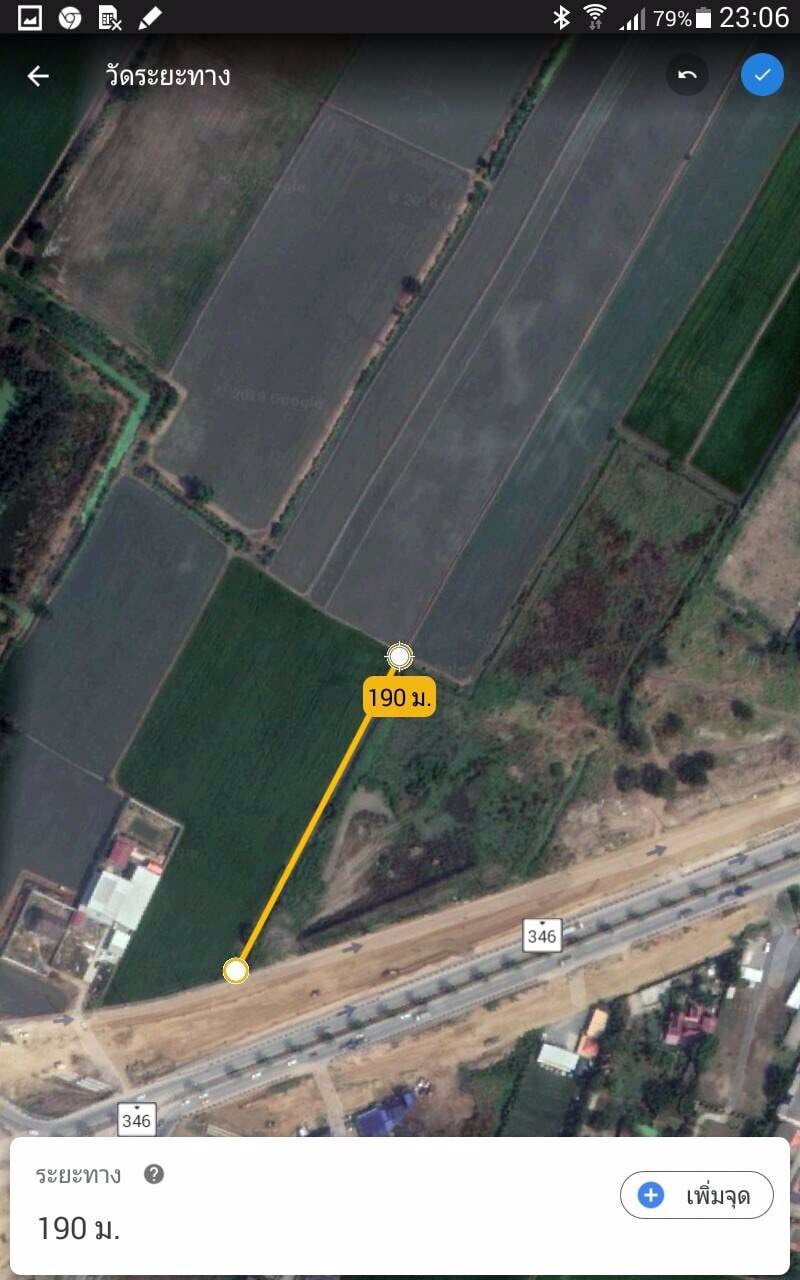Viewport: 800px width, 1280px height.
Task: Open the distance measurement help icon
Action: pos(154,1175)
